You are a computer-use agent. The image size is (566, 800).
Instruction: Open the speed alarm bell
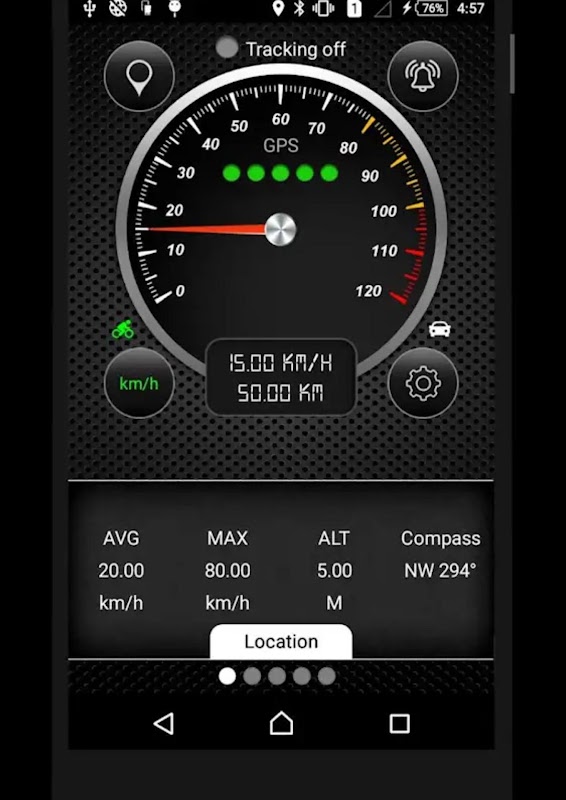(x=423, y=77)
